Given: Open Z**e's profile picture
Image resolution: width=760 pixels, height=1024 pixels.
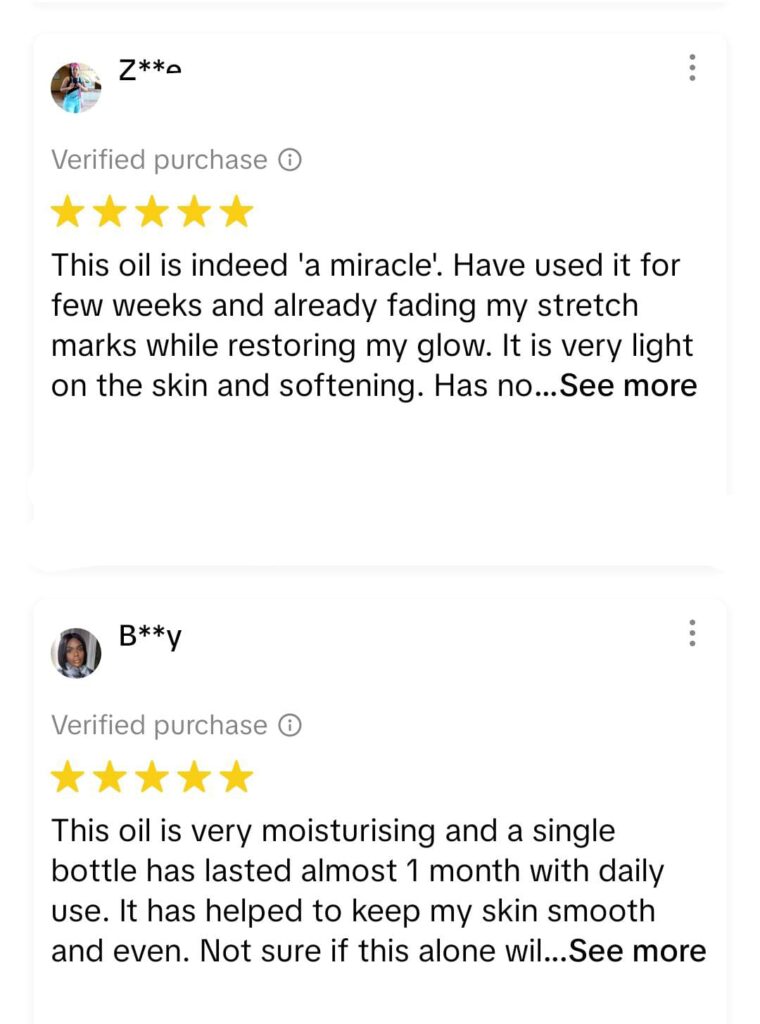Looking at the screenshot, I should pyautogui.click(x=76, y=88).
